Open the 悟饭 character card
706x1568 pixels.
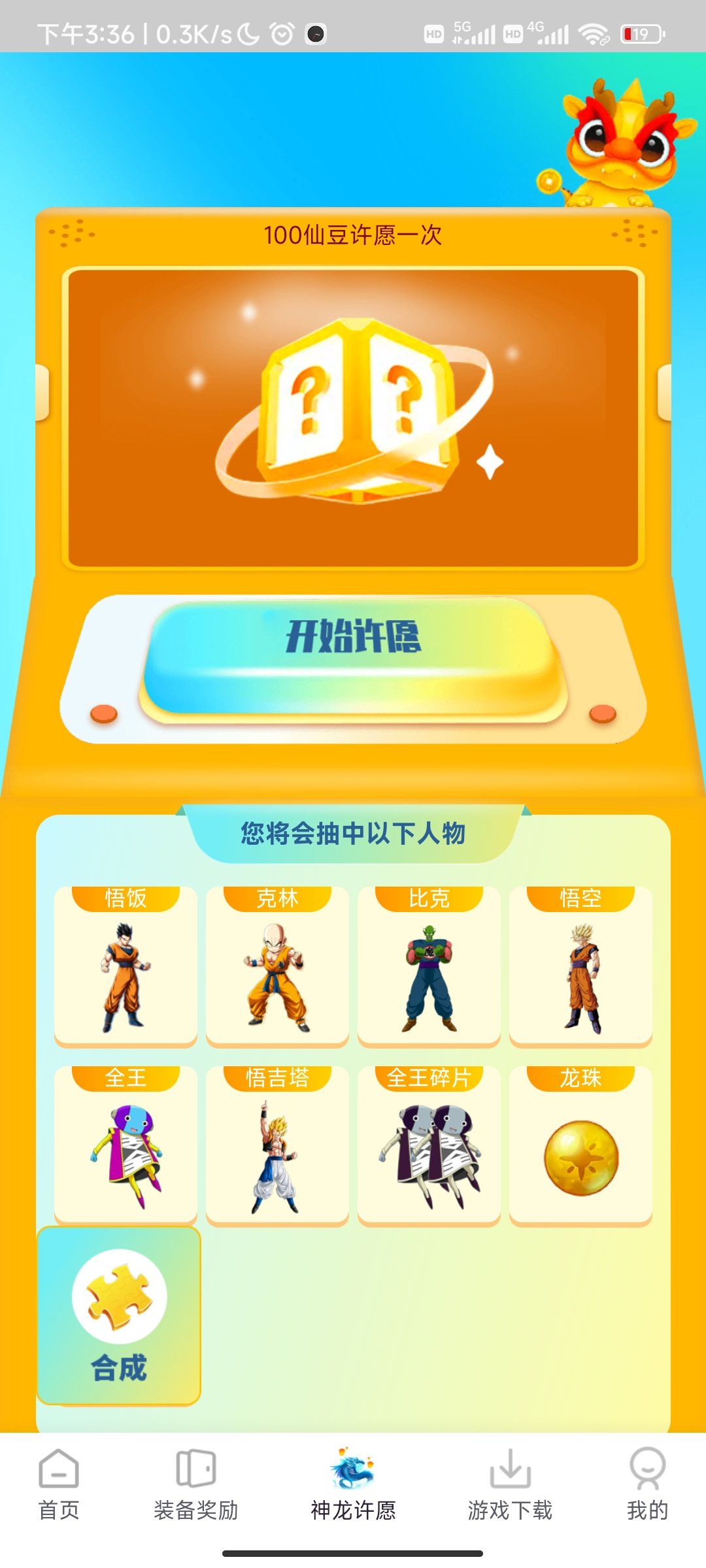pyautogui.click(x=126, y=967)
